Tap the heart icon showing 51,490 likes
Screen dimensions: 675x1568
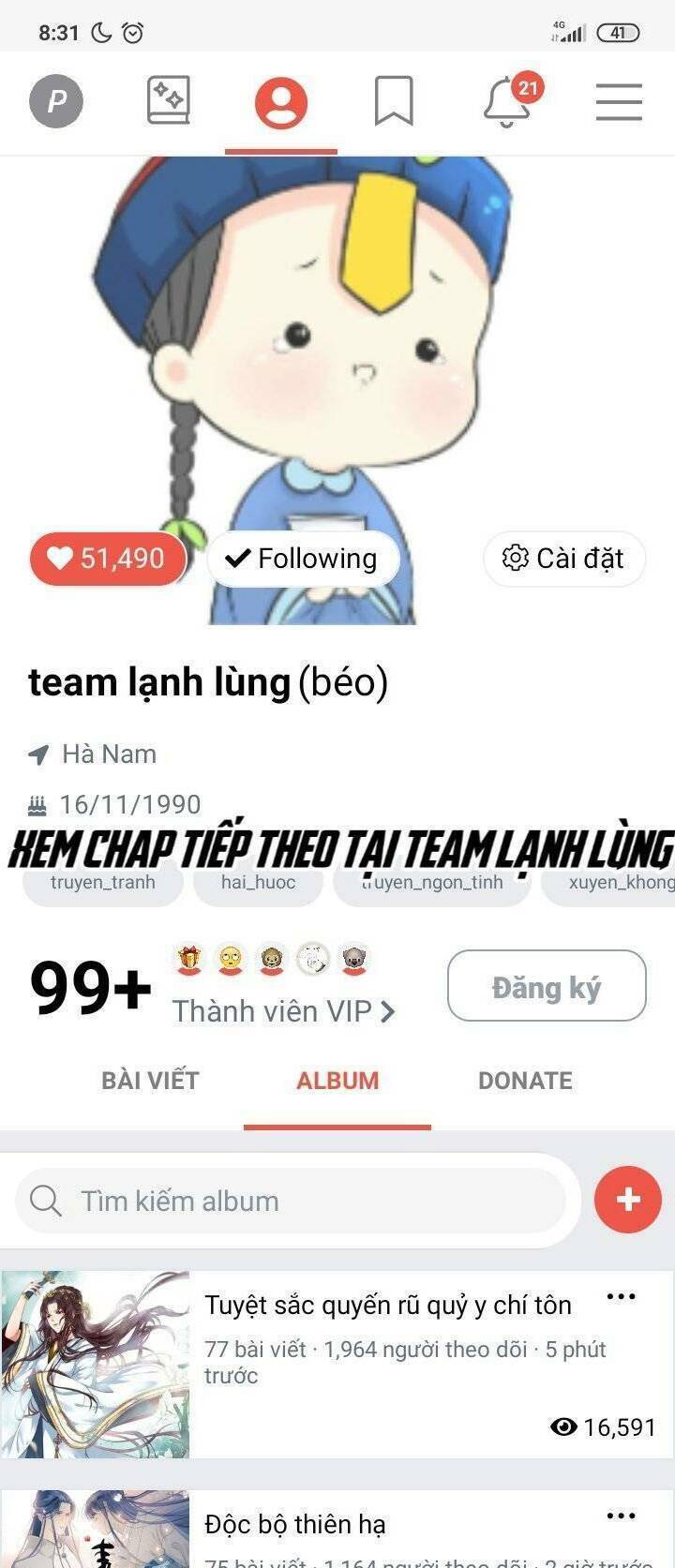108,558
